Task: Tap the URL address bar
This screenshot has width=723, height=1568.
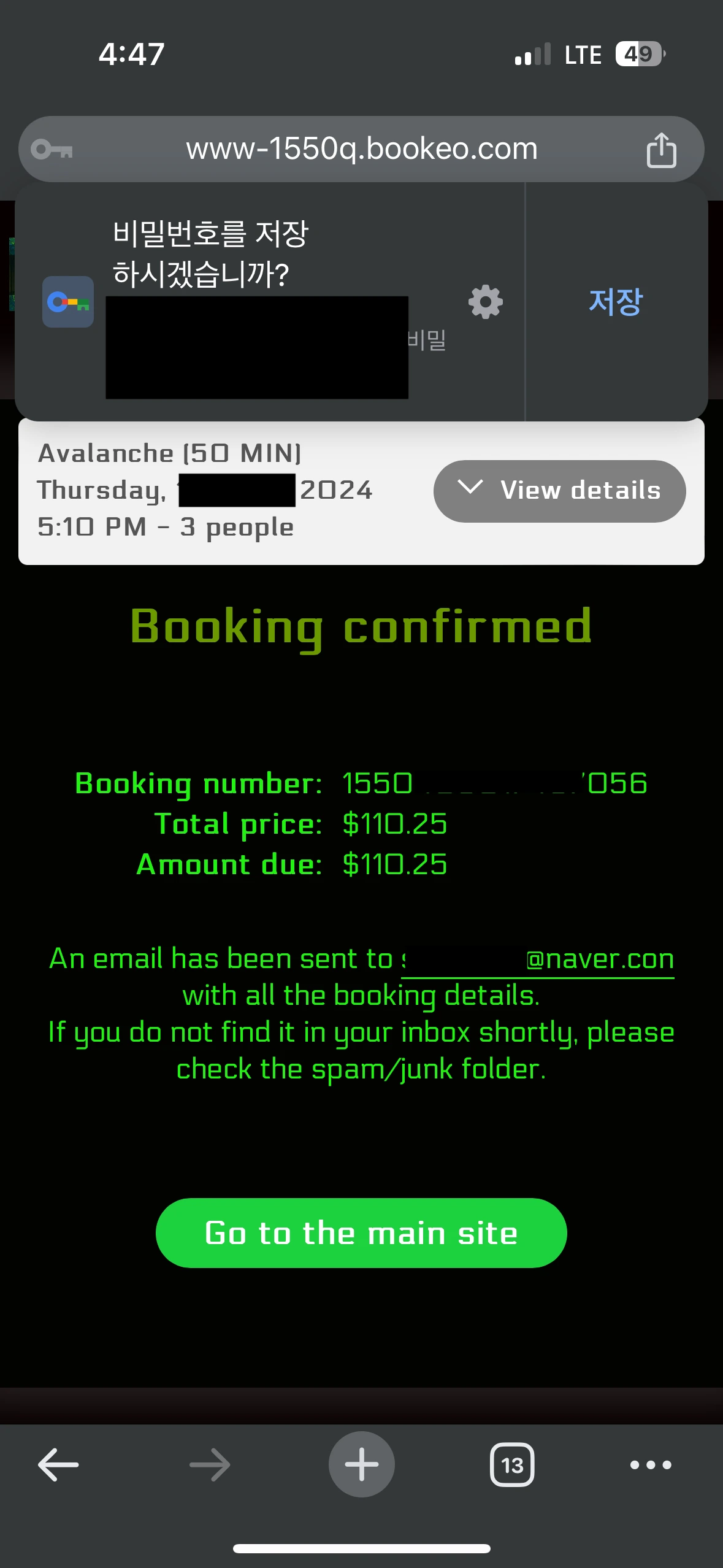Action: pos(361,149)
